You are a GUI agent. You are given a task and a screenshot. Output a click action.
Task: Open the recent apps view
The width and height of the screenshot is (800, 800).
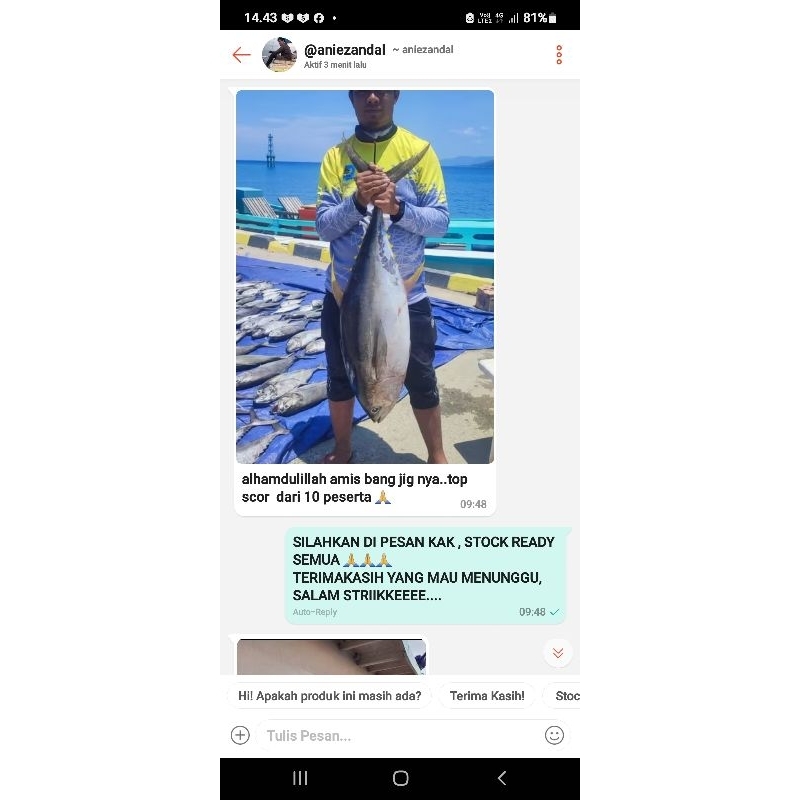pos(300,778)
